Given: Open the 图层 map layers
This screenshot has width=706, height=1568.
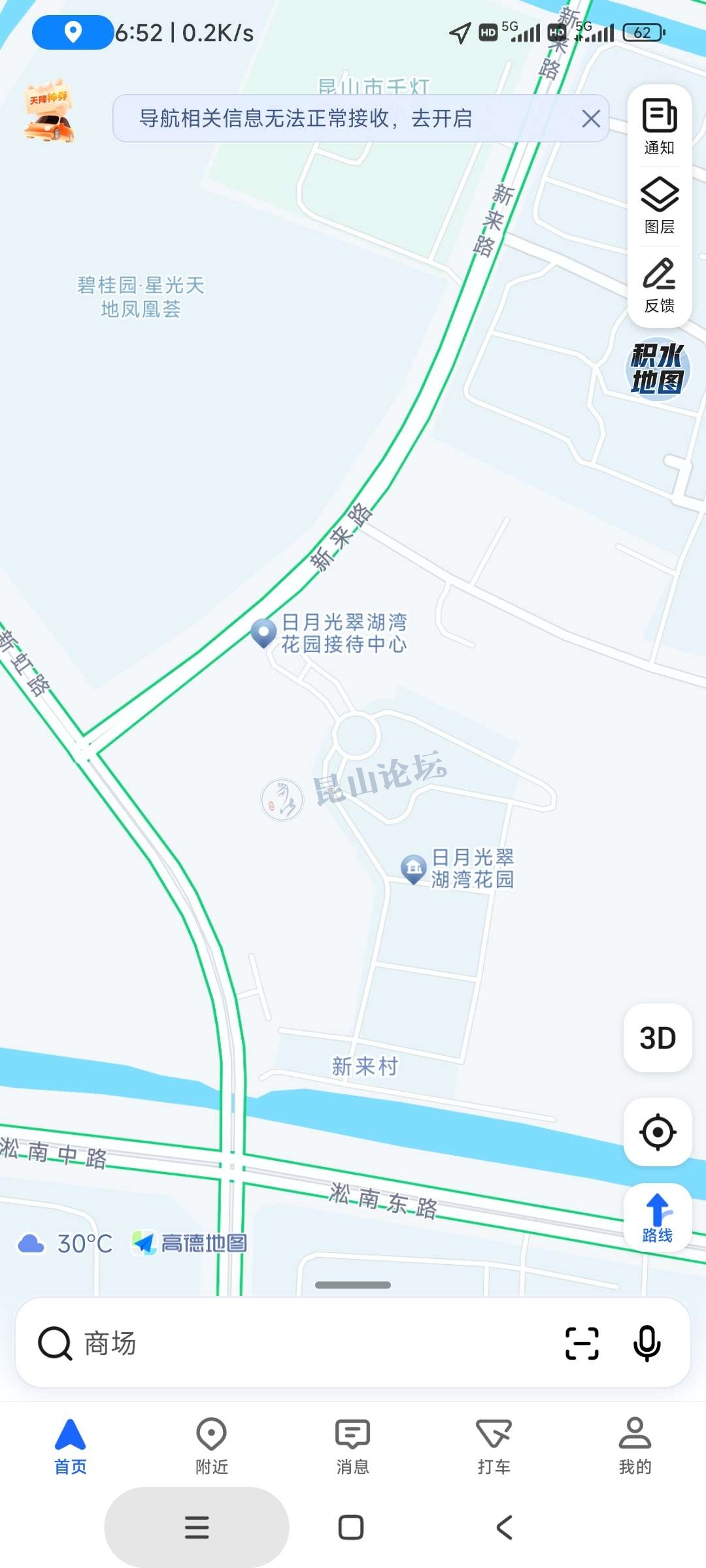Looking at the screenshot, I should pyautogui.click(x=659, y=205).
